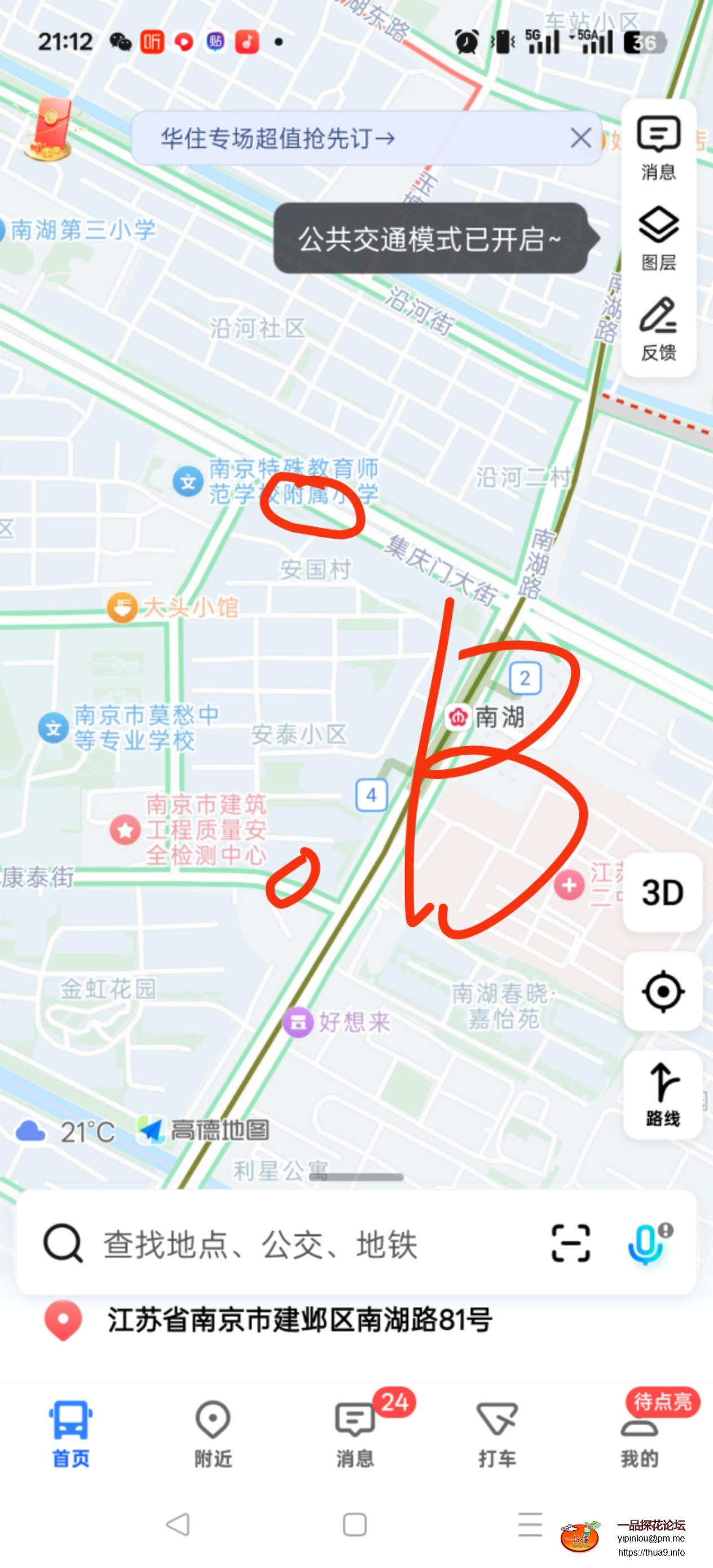Switch to the 打车 ride-hailing tab
This screenshot has width=713, height=1568.
point(497,1432)
